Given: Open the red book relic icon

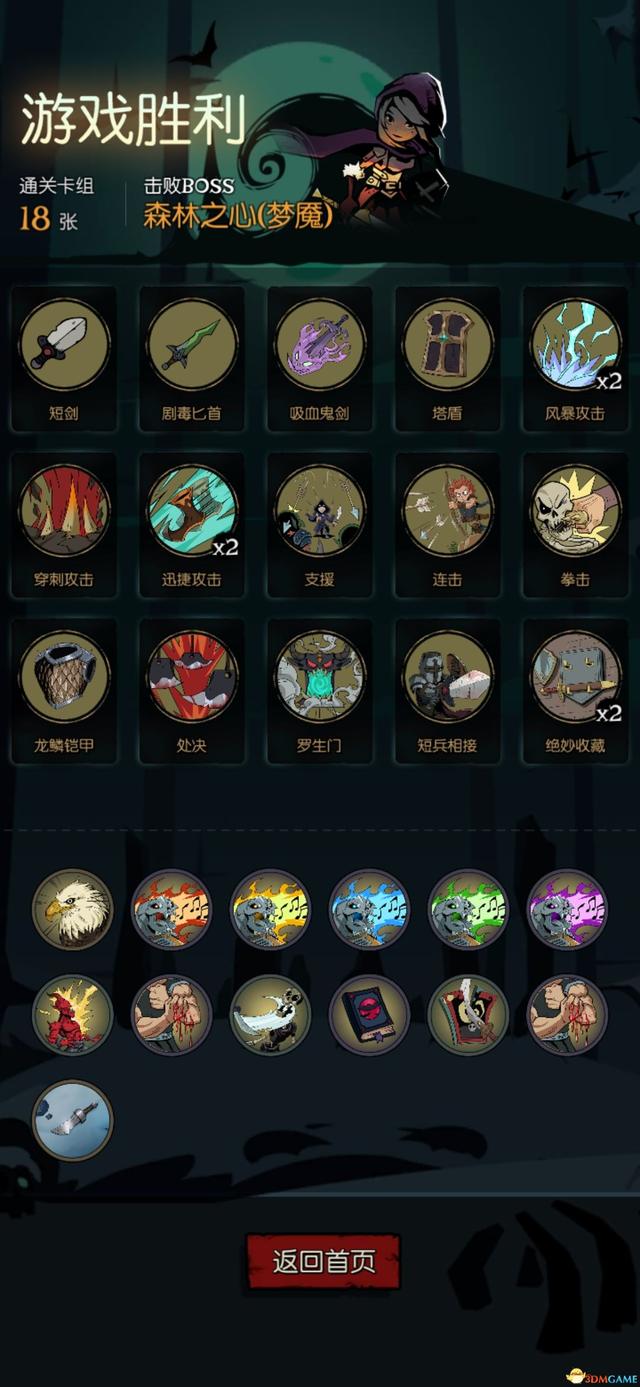Looking at the screenshot, I should tap(369, 1015).
